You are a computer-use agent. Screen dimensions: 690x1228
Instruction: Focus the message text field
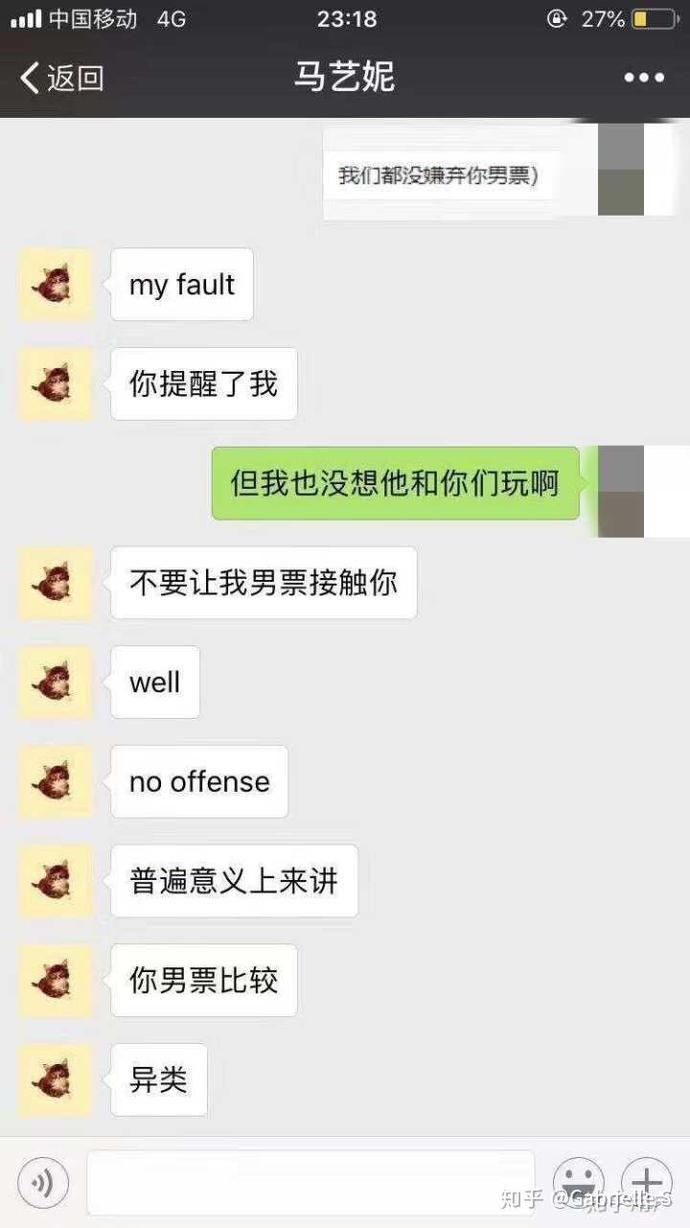(310, 1184)
